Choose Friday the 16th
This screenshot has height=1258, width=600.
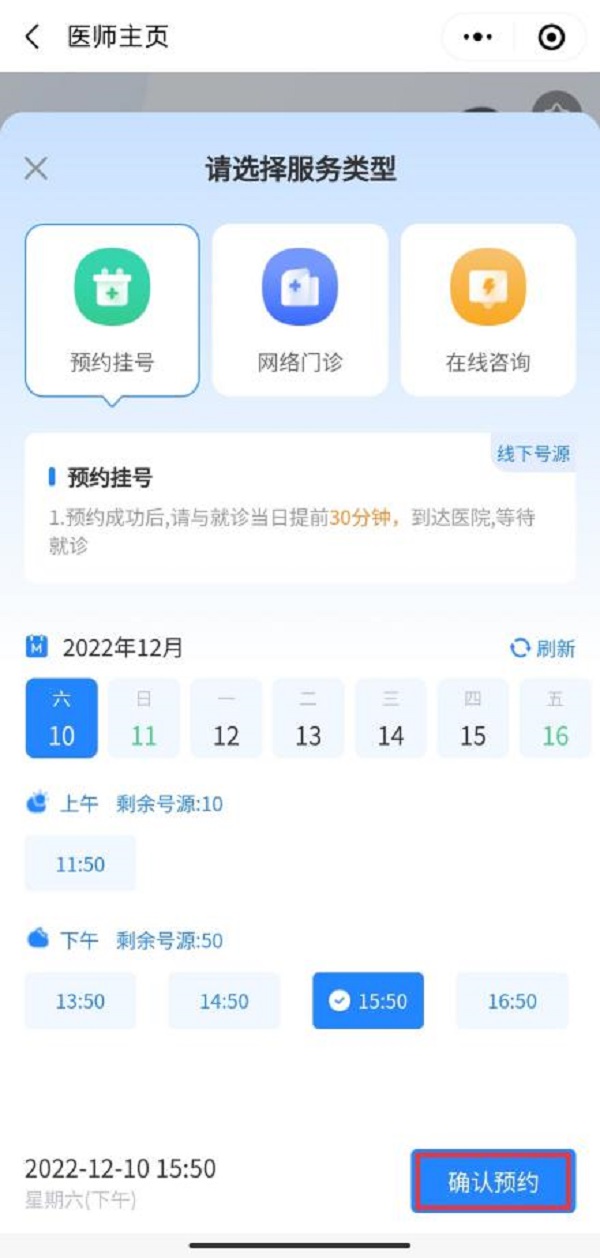pyautogui.click(x=555, y=718)
